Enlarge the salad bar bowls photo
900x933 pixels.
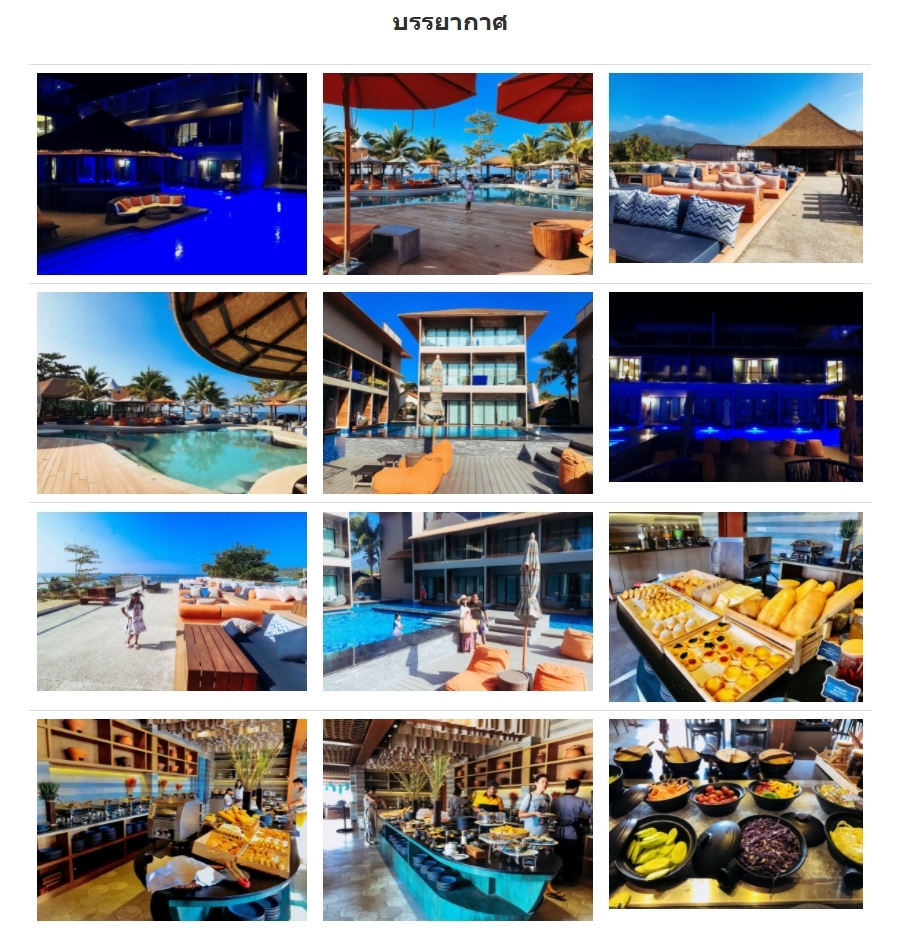coord(735,813)
